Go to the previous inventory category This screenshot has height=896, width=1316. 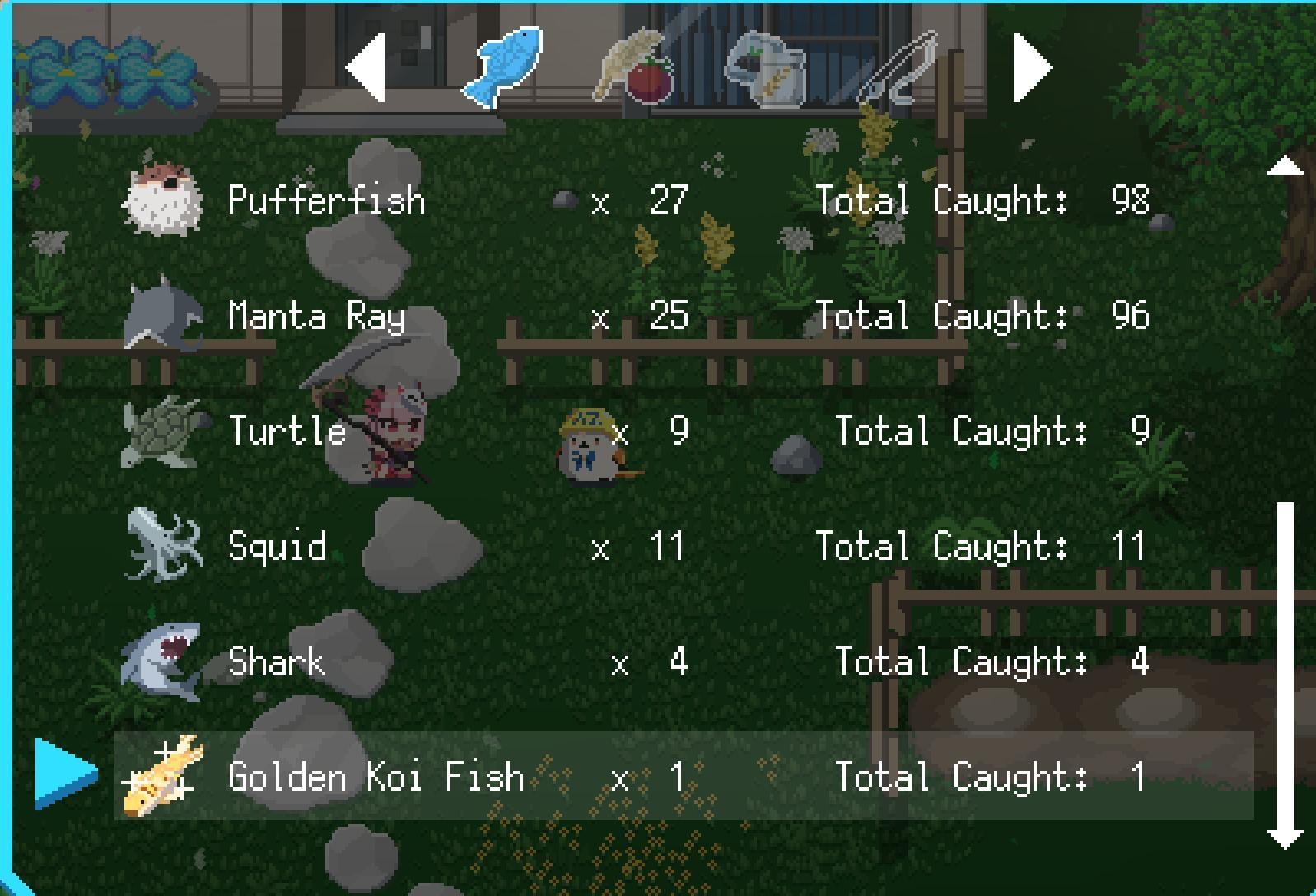tap(366, 68)
